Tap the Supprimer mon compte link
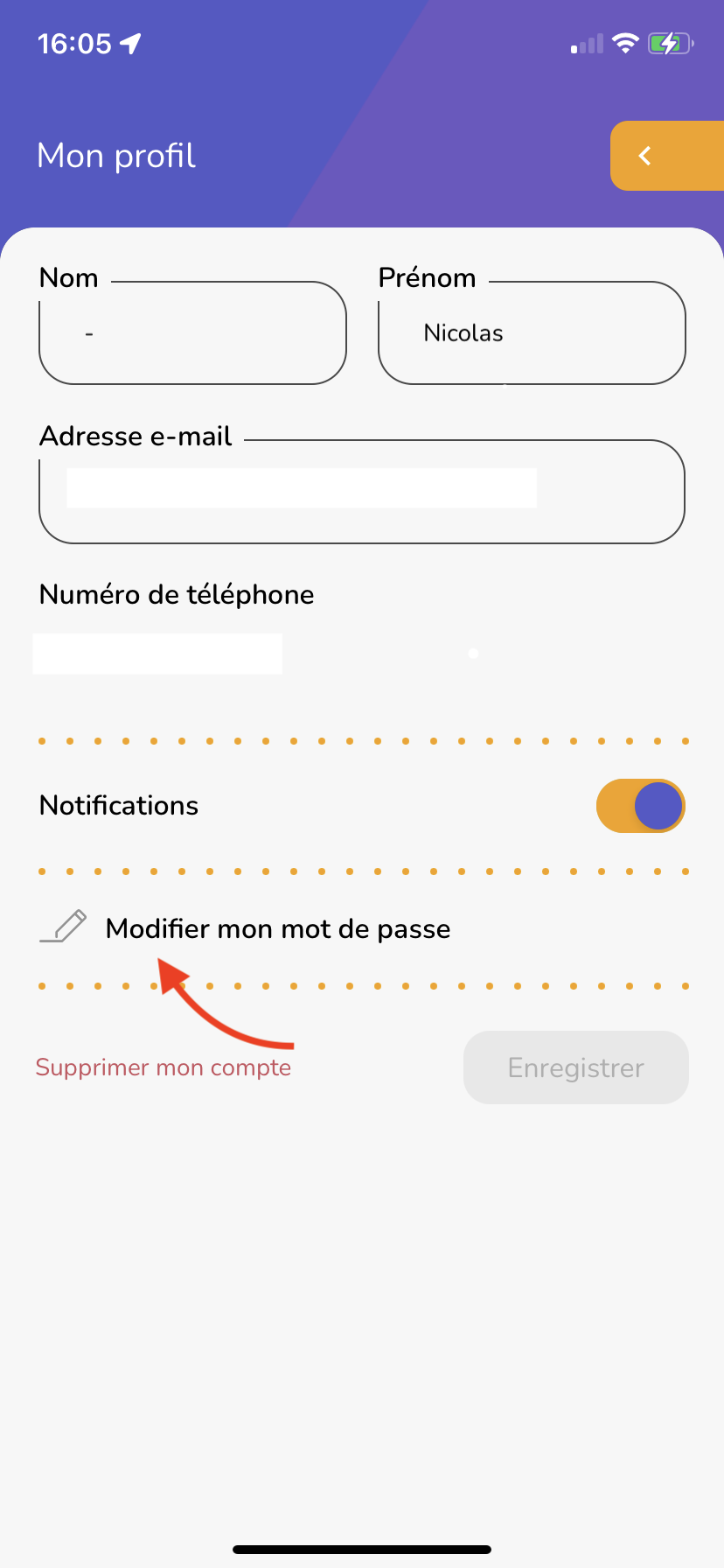The width and height of the screenshot is (724, 1568). coord(164,1067)
